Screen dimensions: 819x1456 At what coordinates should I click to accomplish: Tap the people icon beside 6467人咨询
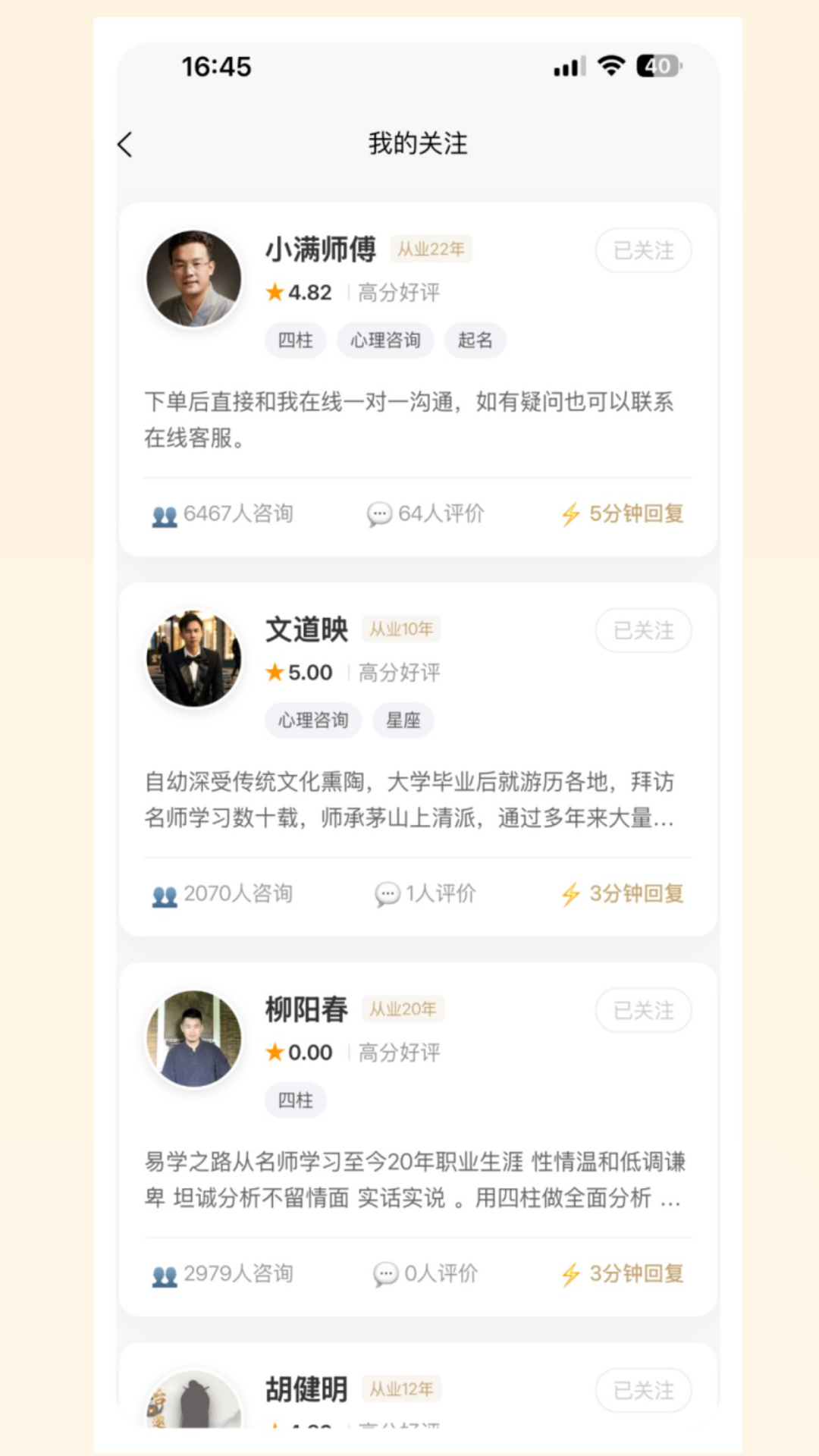(164, 513)
